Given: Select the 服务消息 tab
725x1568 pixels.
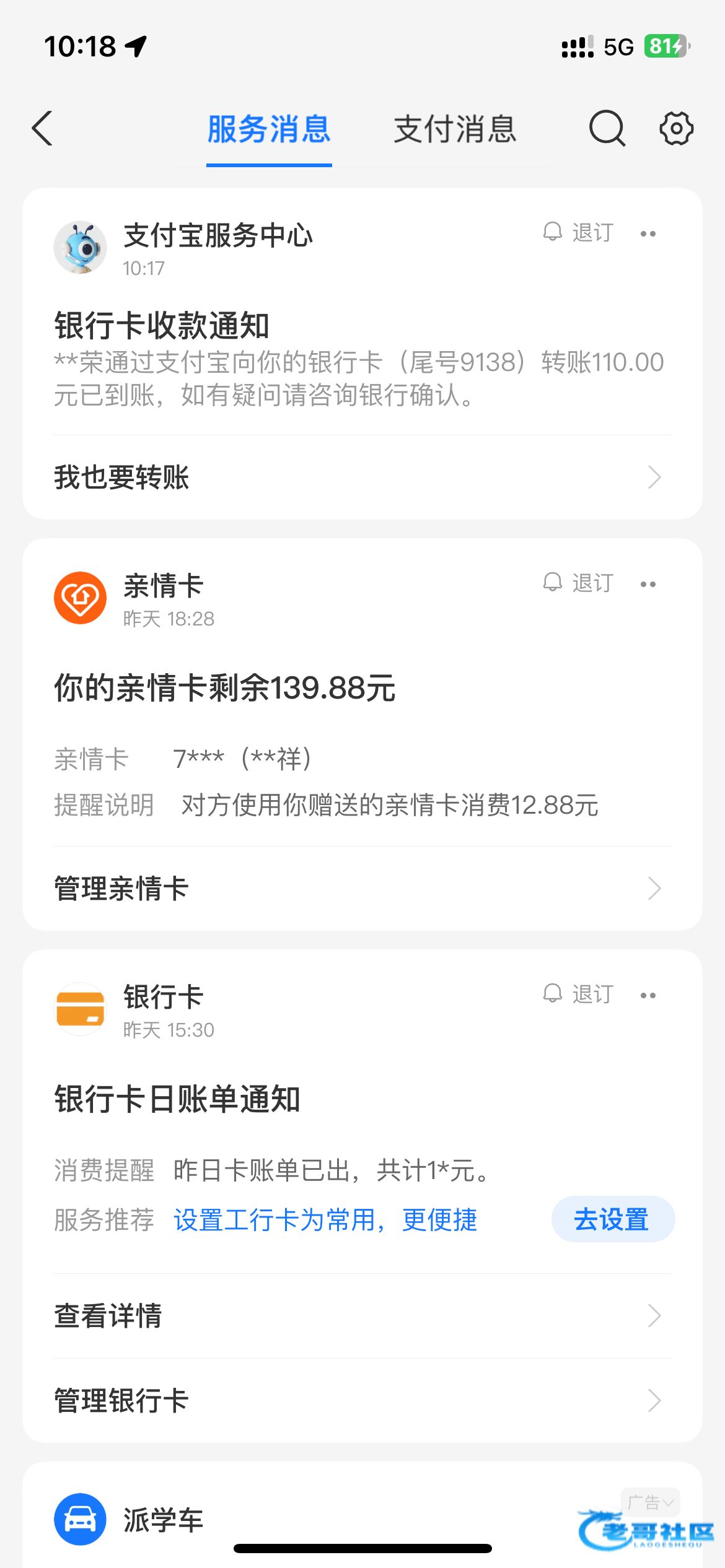Looking at the screenshot, I should coord(269,130).
